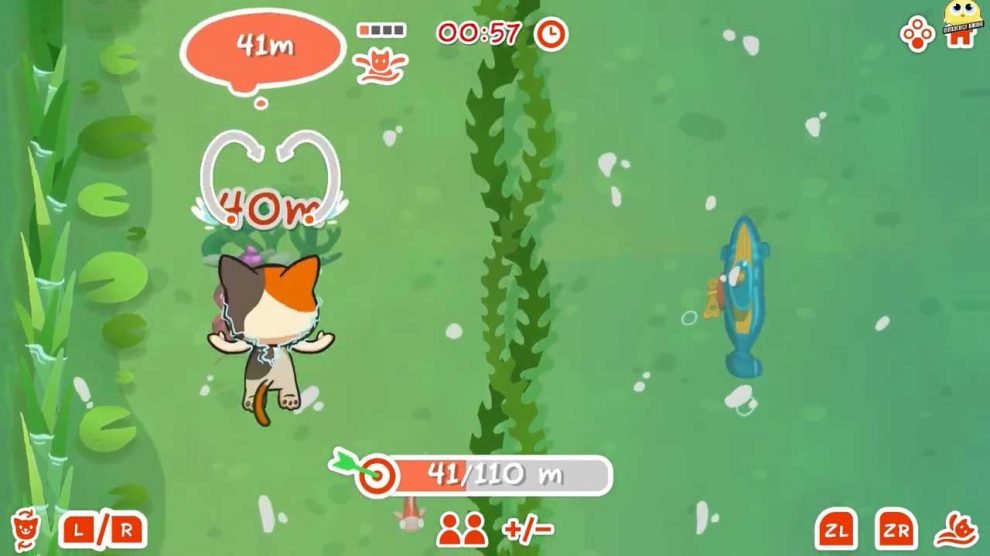Image resolution: width=990 pixels, height=556 pixels.
Task: Tap the ZL paddle button
Action: point(837,529)
